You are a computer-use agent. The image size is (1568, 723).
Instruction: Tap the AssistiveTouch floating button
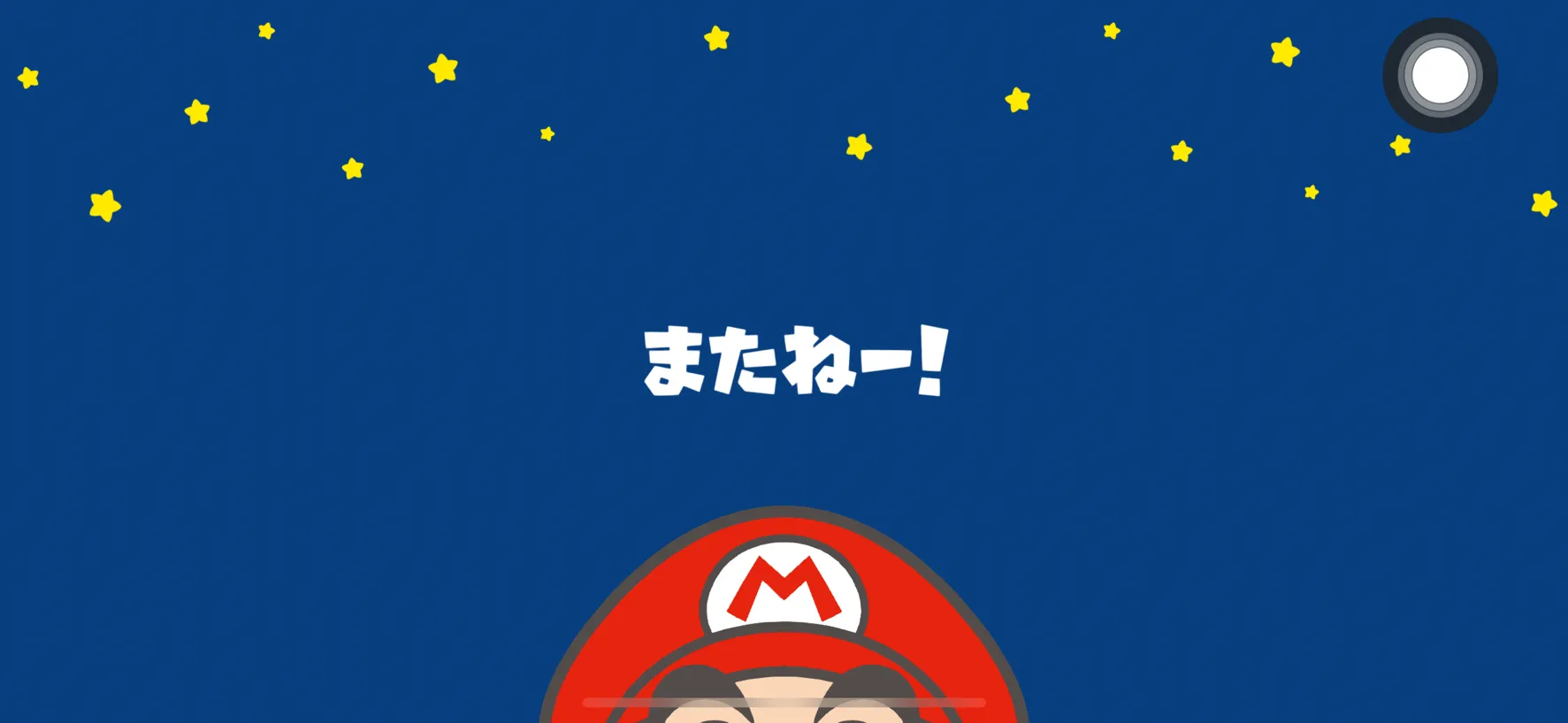point(1440,75)
